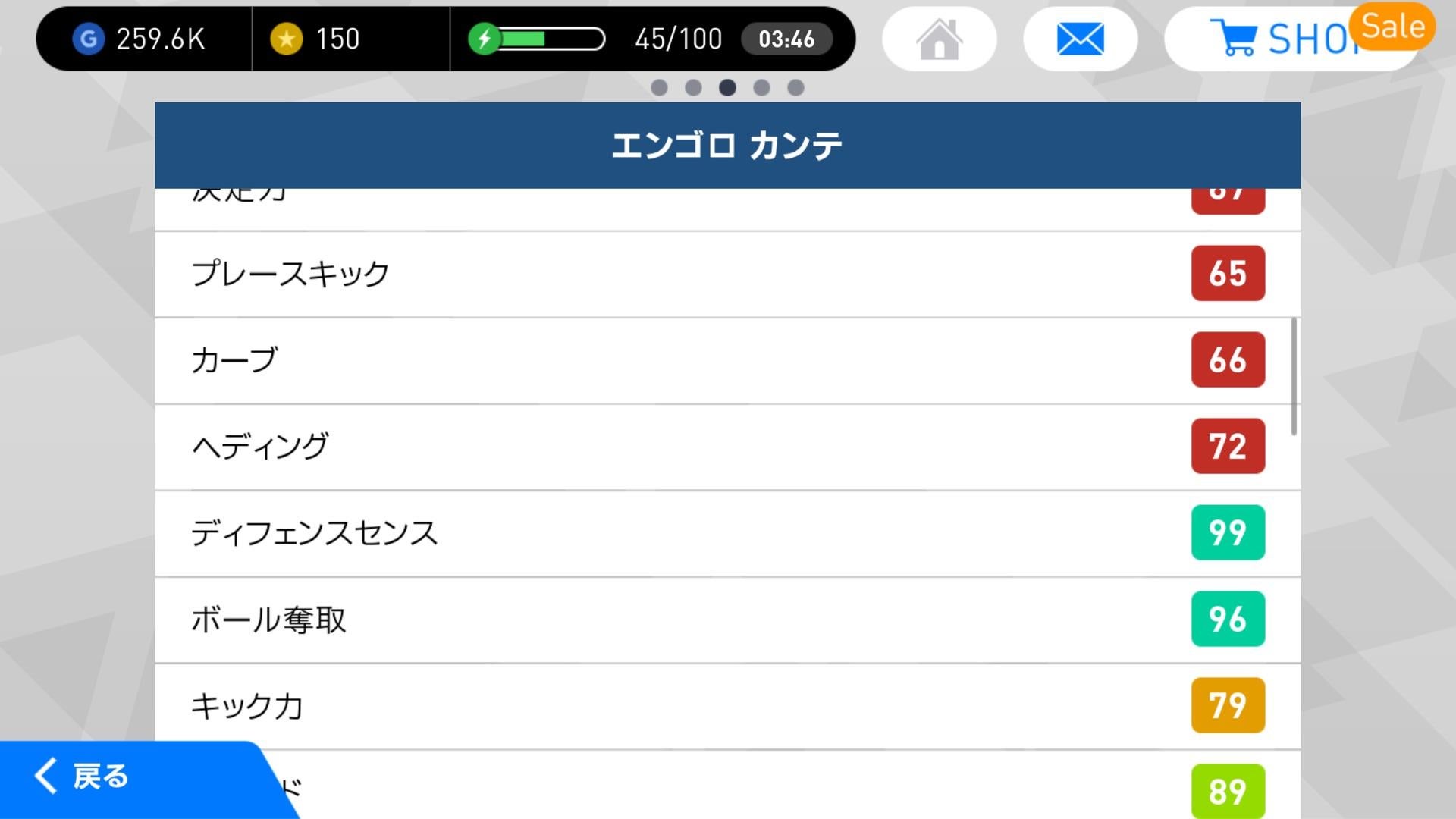The width and height of the screenshot is (1456, 819).
Task: Go to the home screen
Action: pos(939,39)
